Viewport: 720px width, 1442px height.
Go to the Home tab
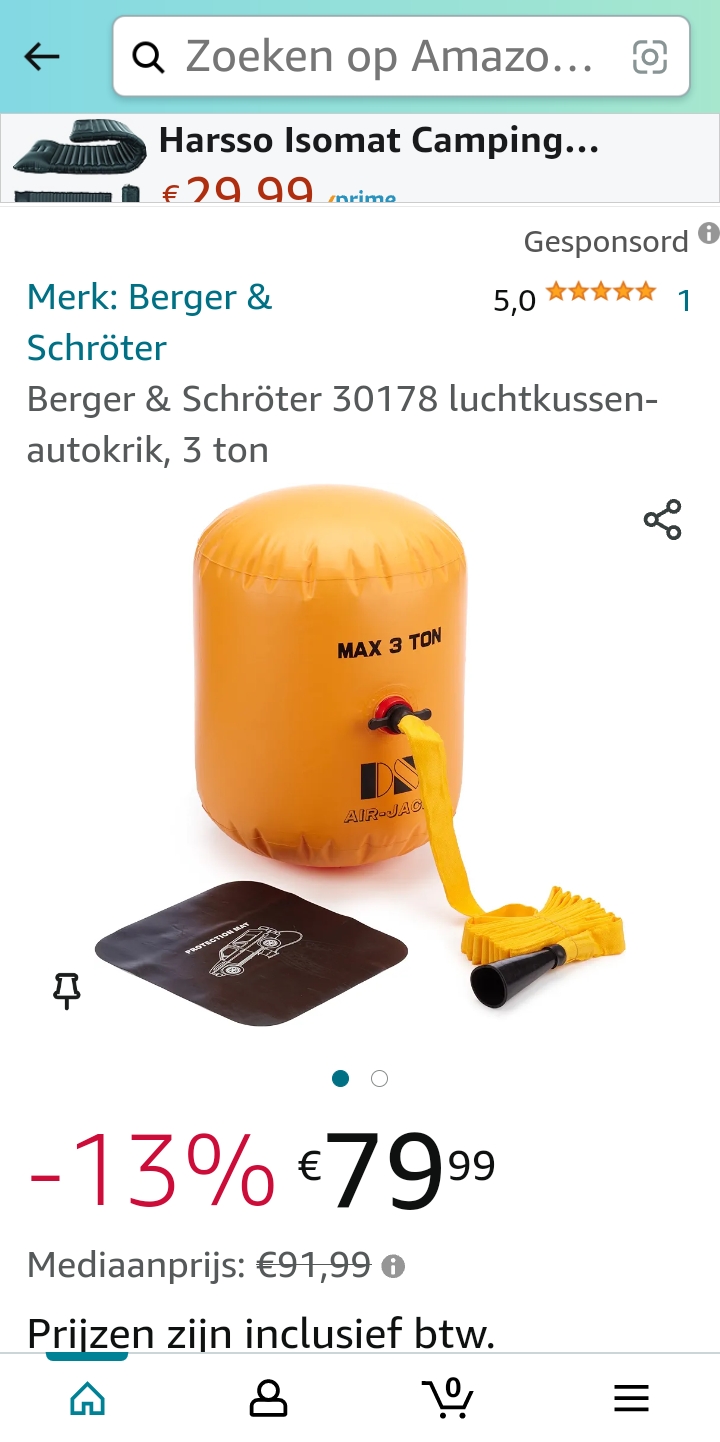coord(88,1398)
